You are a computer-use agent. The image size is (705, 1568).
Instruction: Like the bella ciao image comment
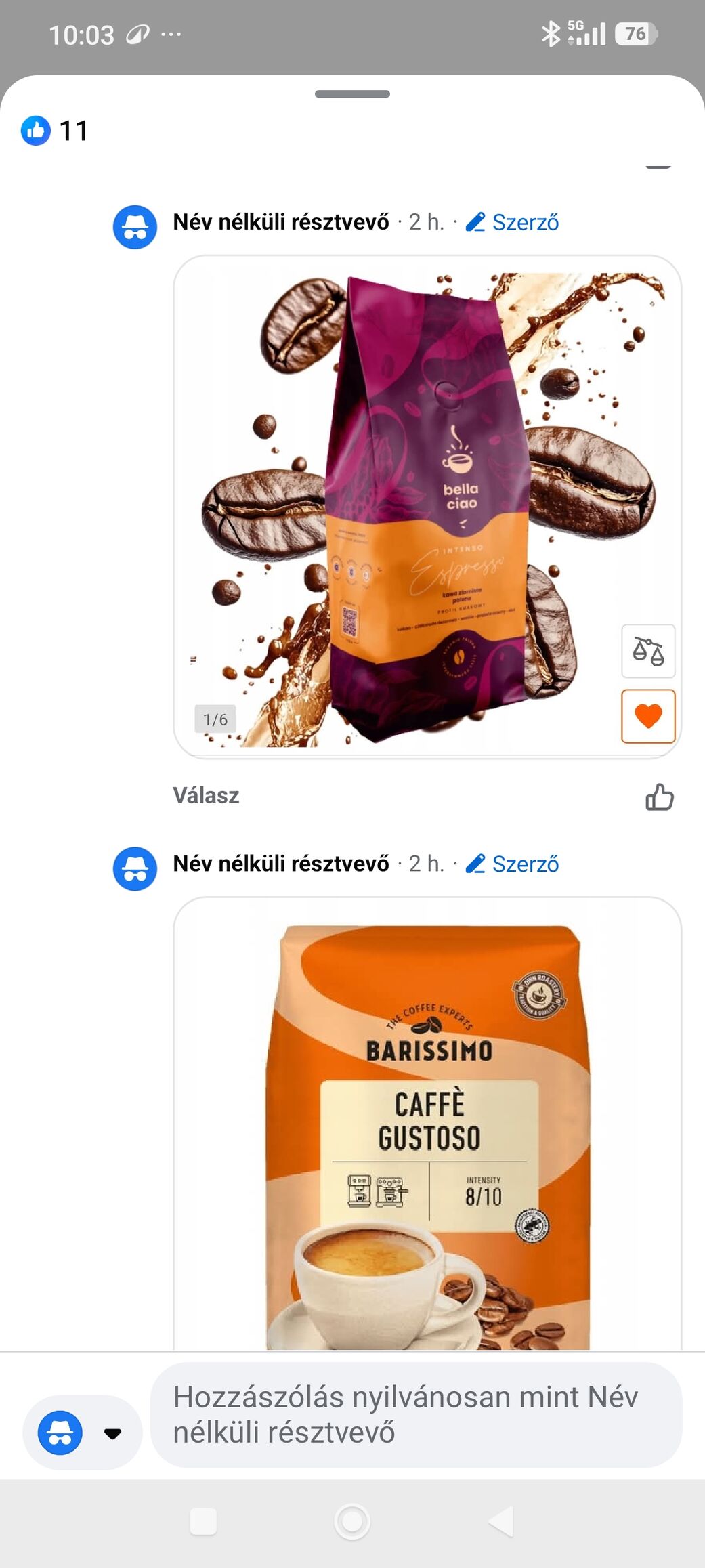tap(658, 797)
